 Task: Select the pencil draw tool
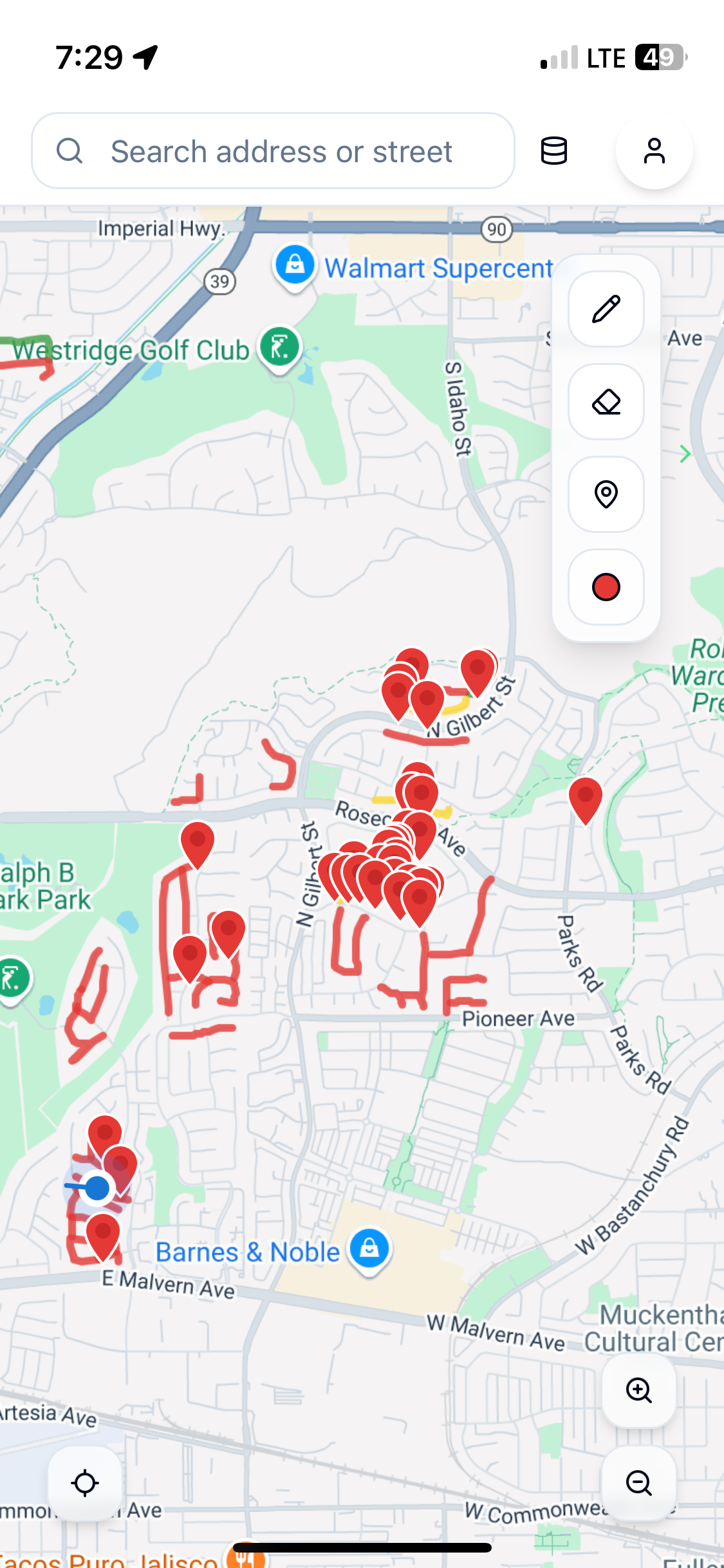(606, 310)
